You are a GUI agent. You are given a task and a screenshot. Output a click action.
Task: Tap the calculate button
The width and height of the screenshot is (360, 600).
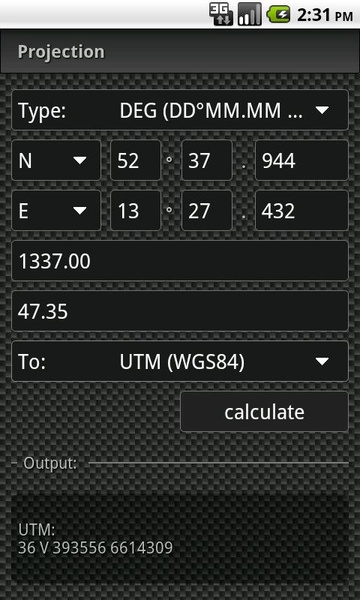(264, 412)
